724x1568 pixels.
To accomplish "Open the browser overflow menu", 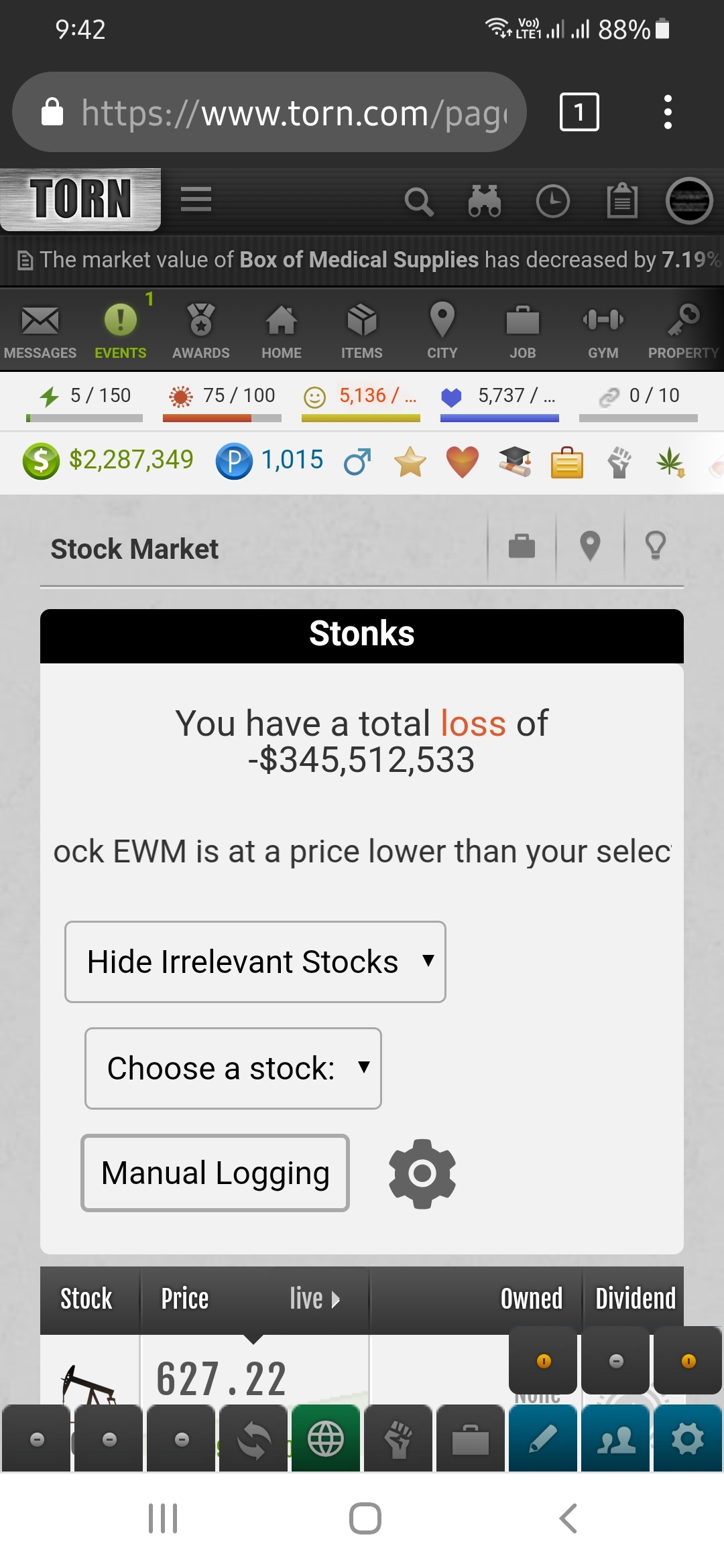I will tap(667, 112).
